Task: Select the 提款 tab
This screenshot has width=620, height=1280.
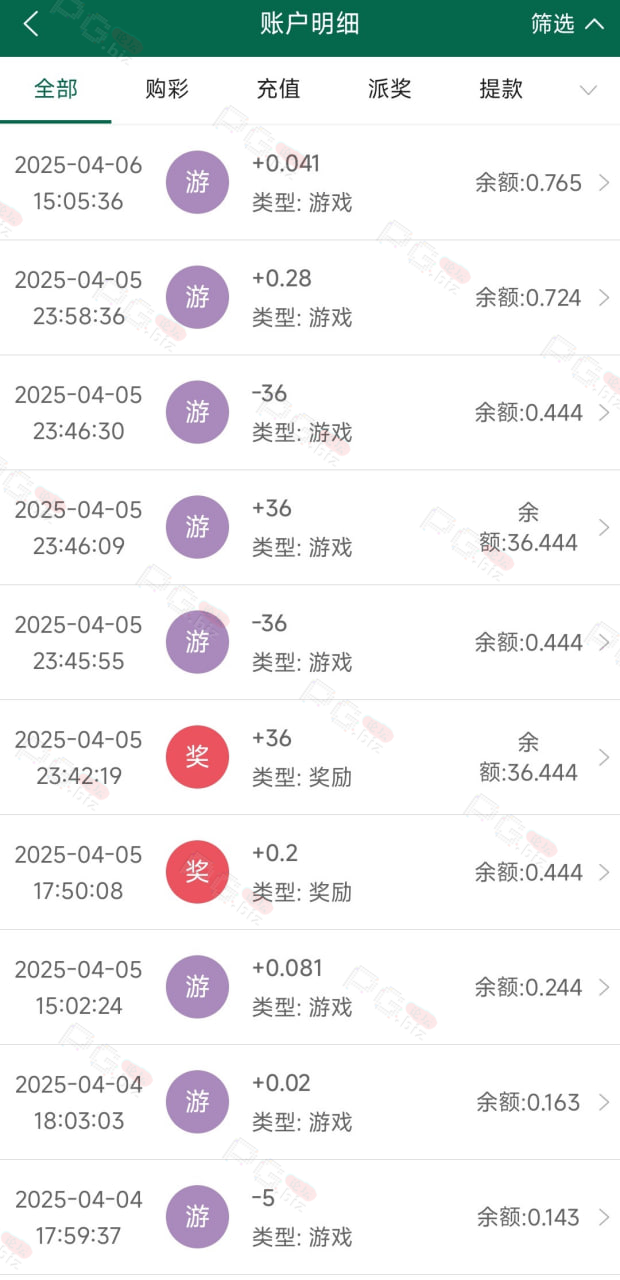Action: click(501, 89)
